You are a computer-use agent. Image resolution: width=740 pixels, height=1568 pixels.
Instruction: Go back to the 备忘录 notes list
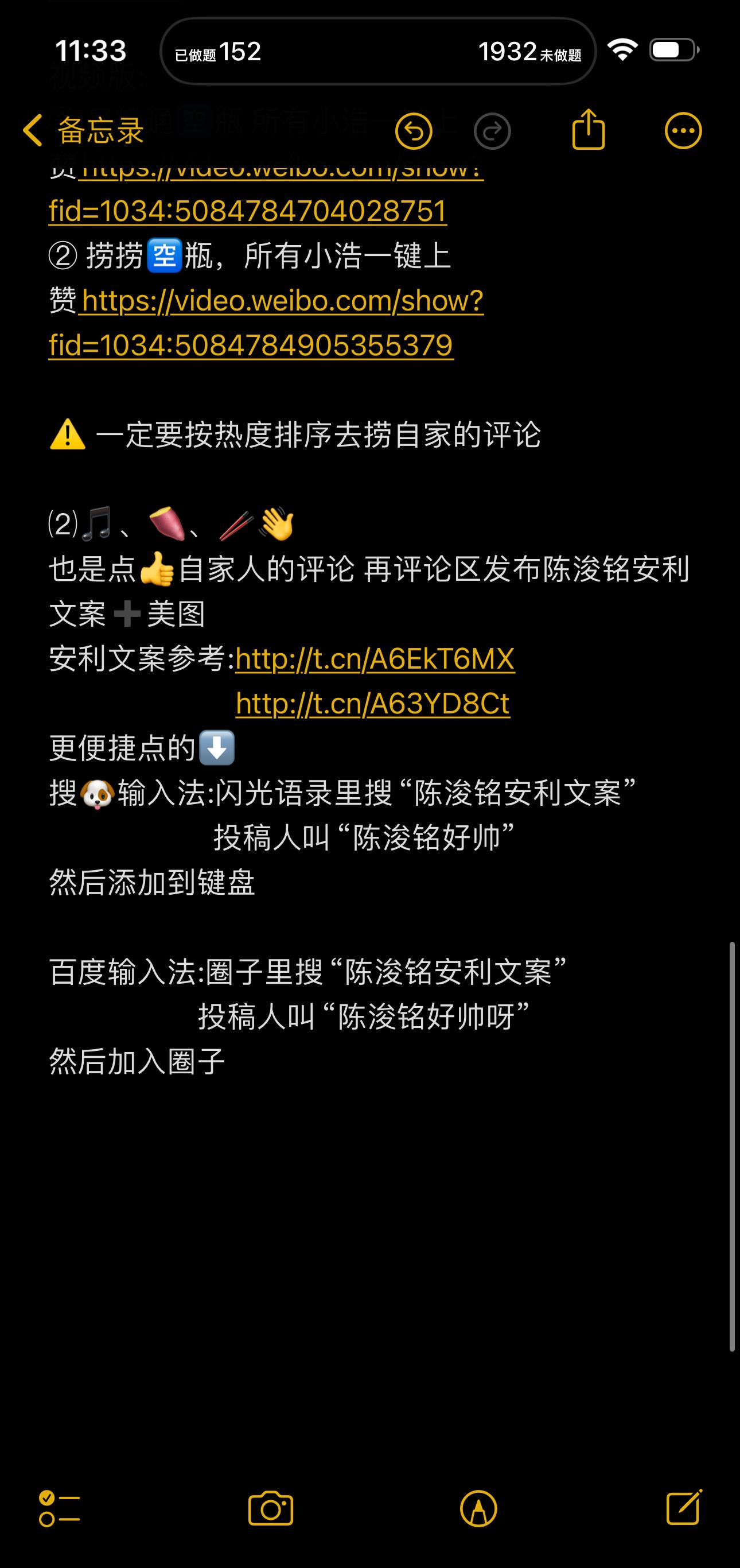coord(83,131)
